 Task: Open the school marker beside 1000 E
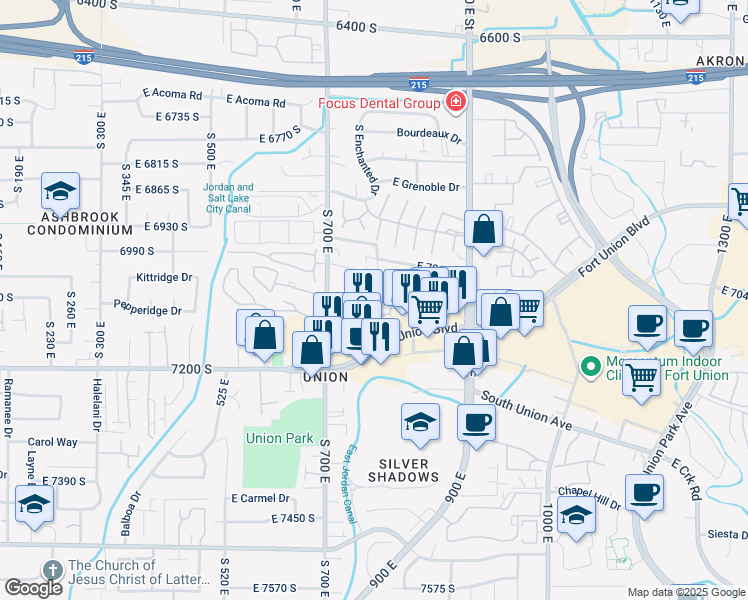576,518
